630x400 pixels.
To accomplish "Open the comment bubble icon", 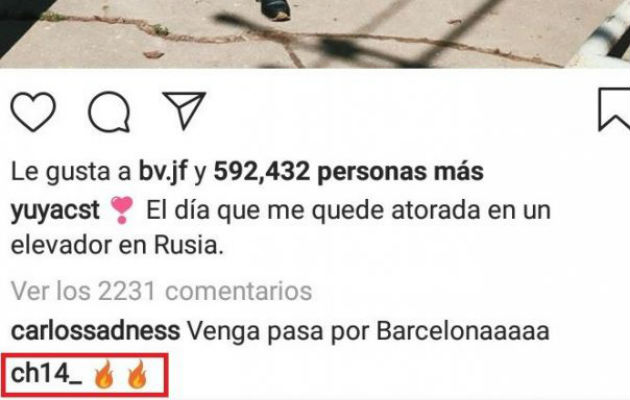I will (x=107, y=112).
